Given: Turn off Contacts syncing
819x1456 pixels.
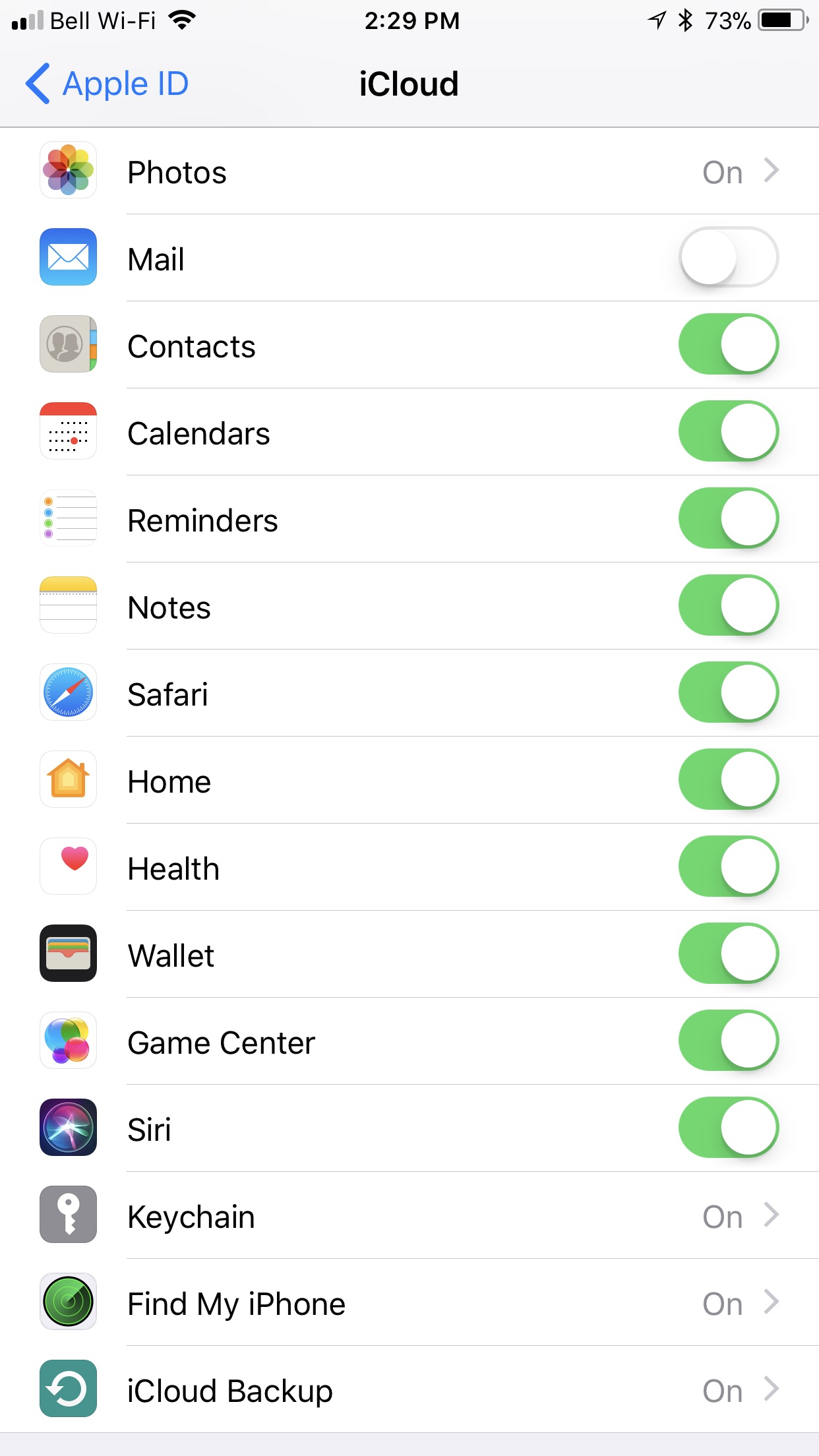Looking at the screenshot, I should 729,344.
